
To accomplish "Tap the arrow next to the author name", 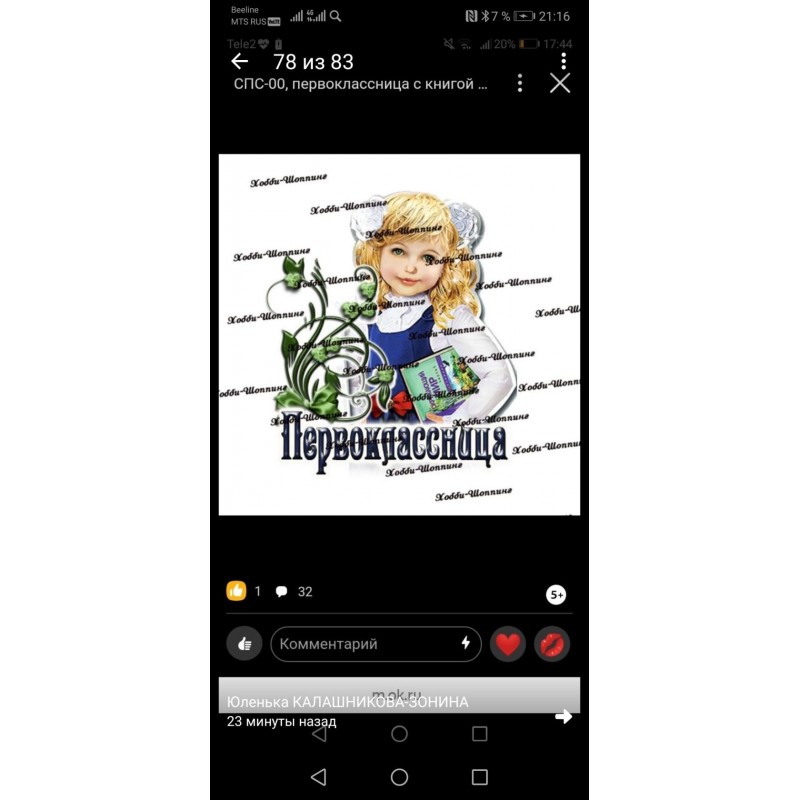I will click(x=563, y=716).
